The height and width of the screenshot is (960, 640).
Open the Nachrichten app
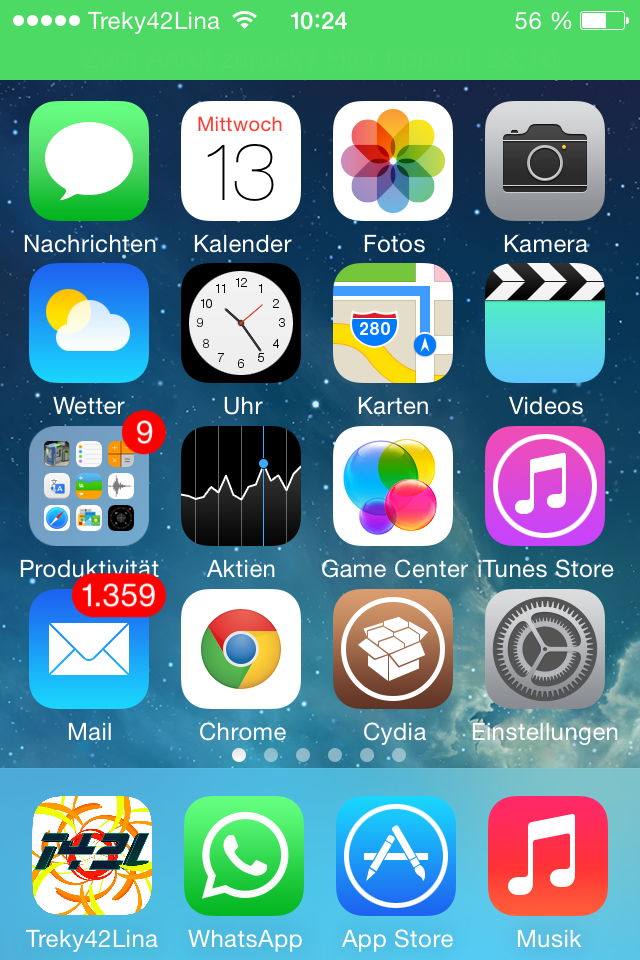point(89,161)
